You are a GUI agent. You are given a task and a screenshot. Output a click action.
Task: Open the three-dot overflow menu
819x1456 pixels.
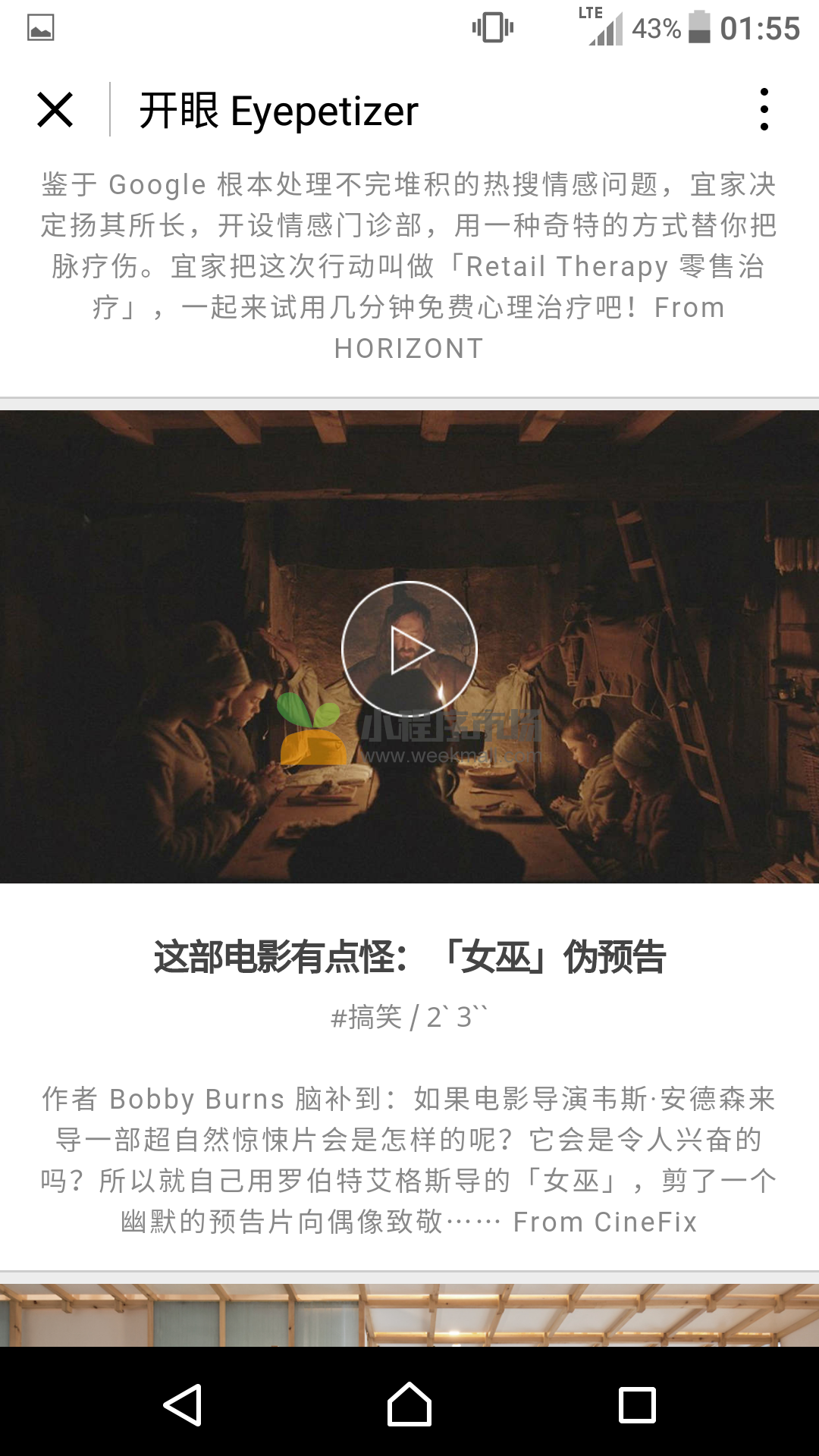764,110
